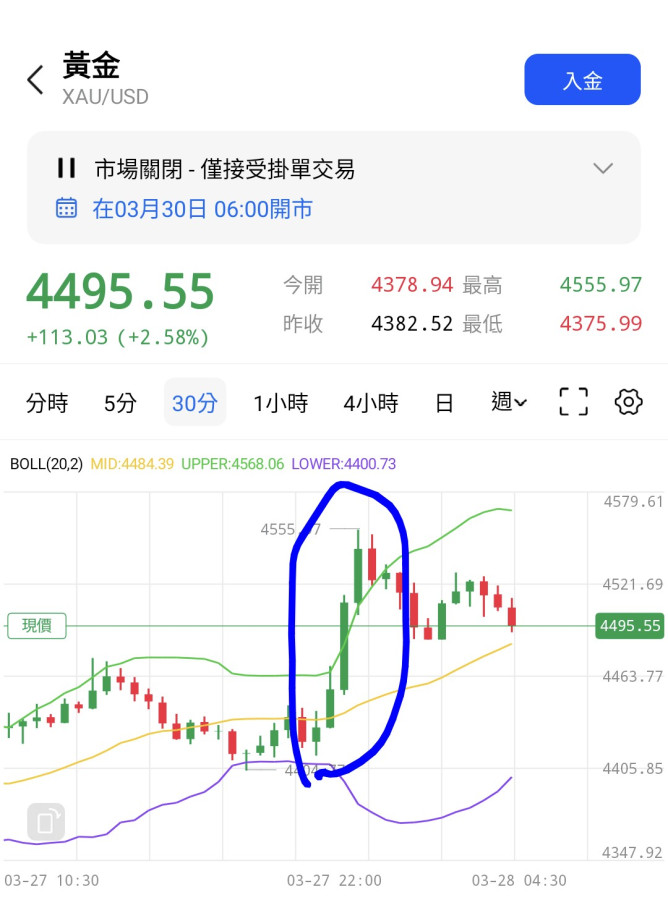Go back using the arrow beside 黃金
The image size is (668, 900).
(x=36, y=80)
